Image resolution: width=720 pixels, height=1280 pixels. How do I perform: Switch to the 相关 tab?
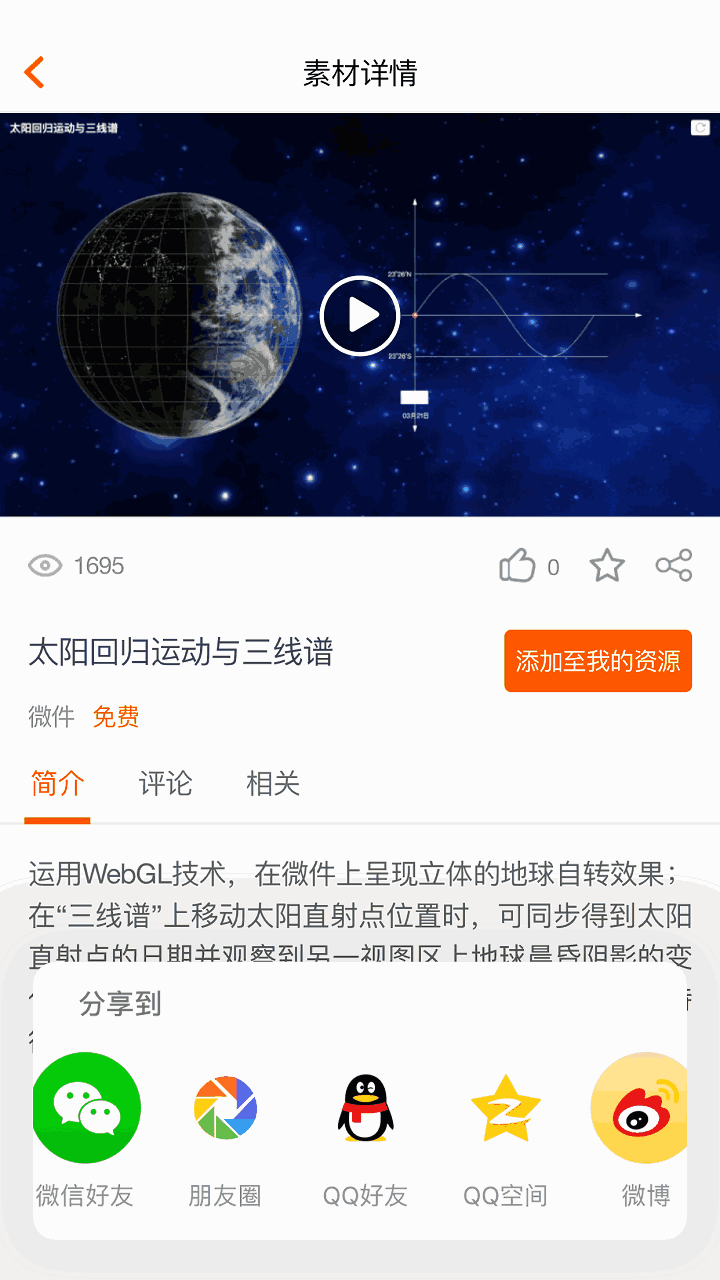(273, 783)
